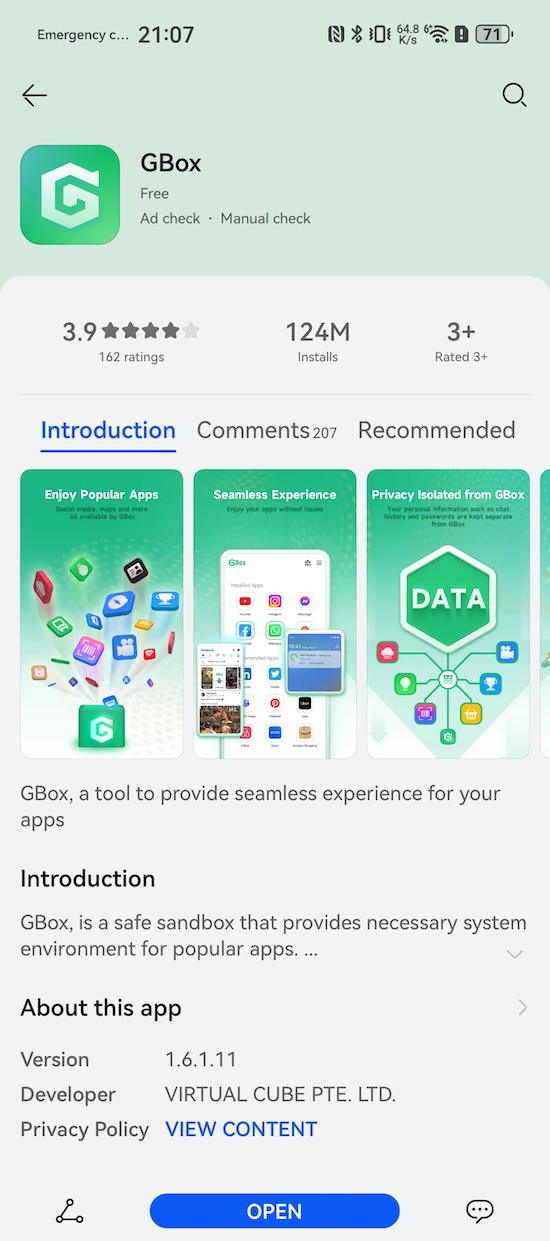View the Enjoy Popular Apps screenshot
Screen dimensions: 550x1241
coord(102,614)
